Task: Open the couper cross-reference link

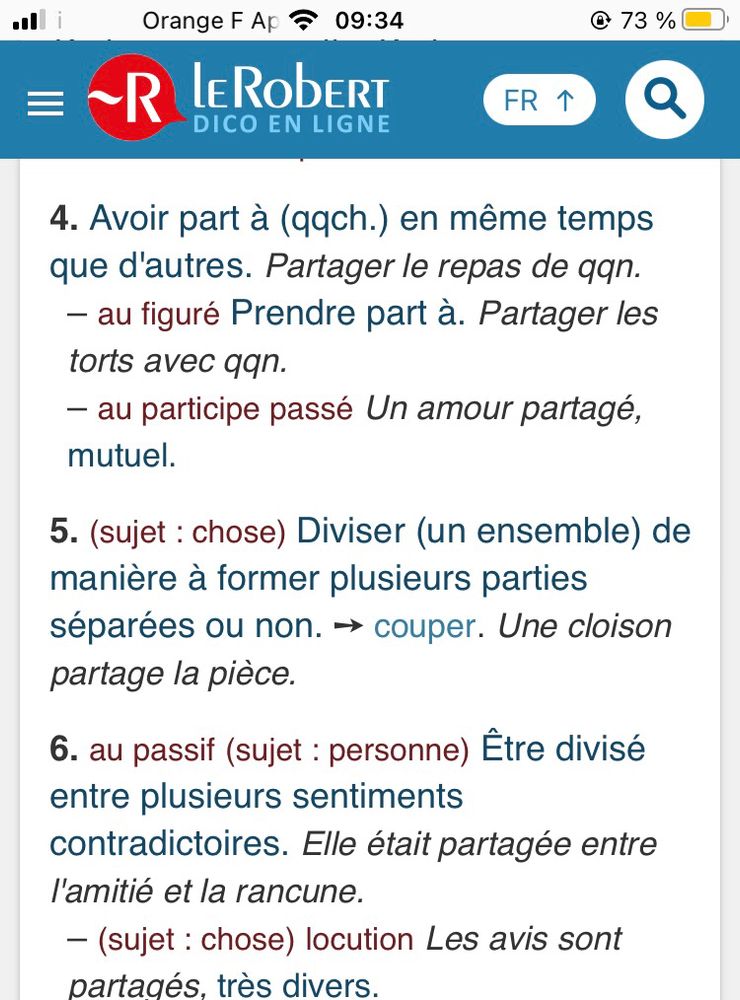Action: click(424, 626)
